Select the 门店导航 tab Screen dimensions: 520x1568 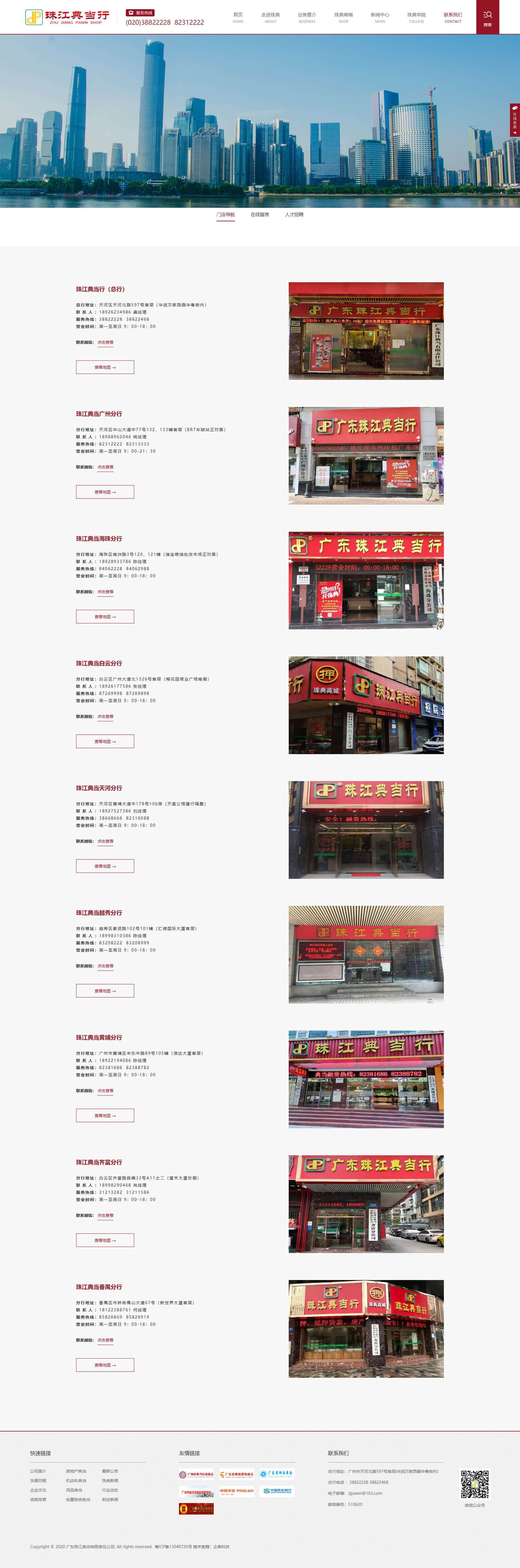click(226, 215)
